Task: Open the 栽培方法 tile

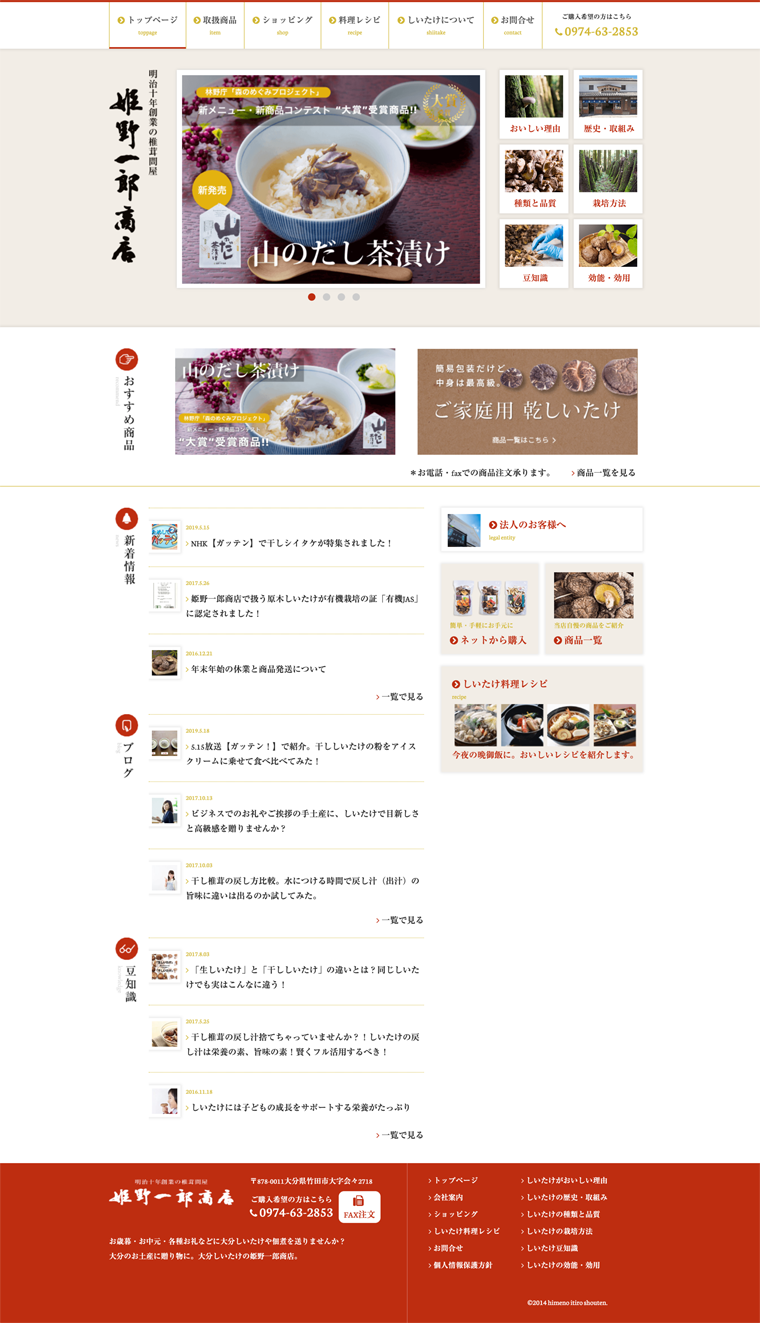Action: click(608, 179)
